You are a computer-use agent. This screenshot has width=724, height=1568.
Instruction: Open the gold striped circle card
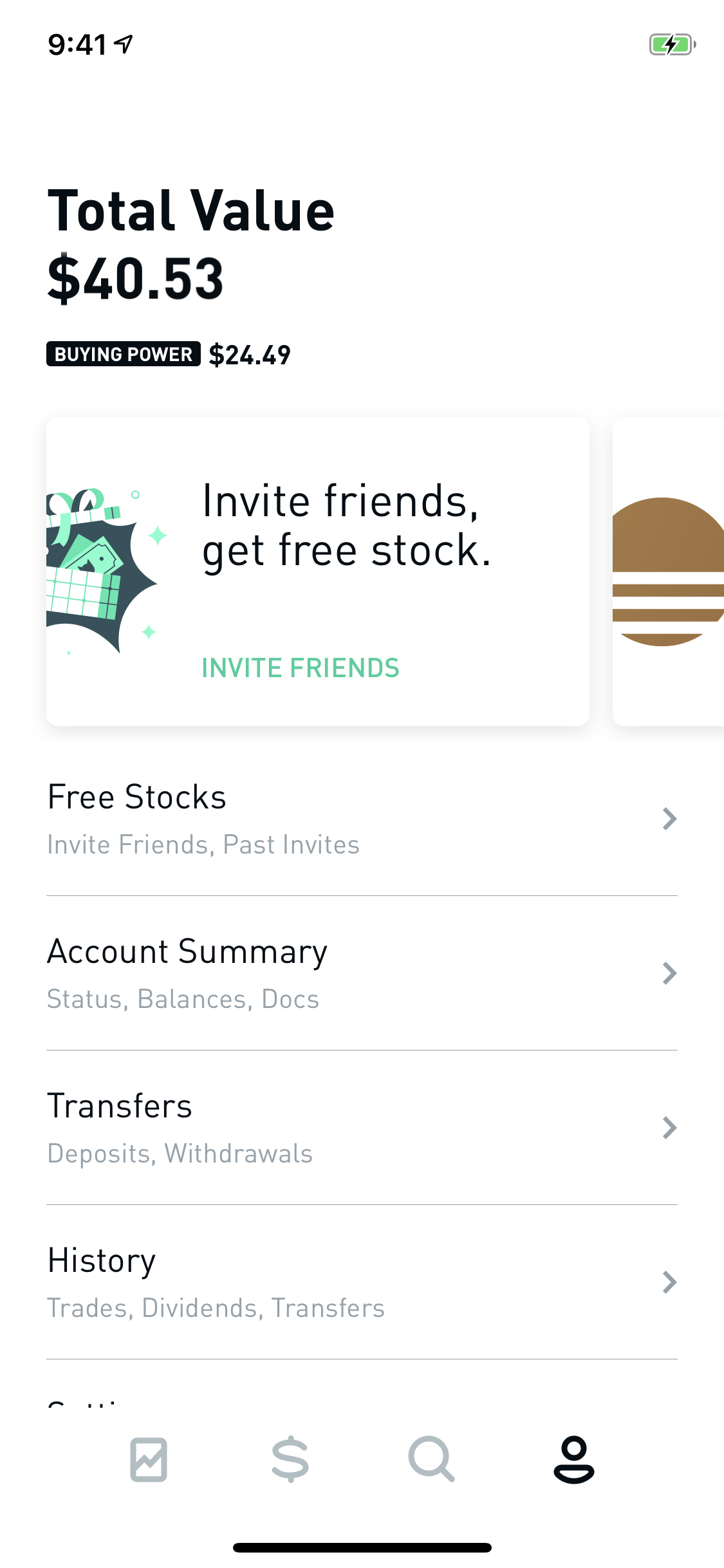tap(668, 572)
